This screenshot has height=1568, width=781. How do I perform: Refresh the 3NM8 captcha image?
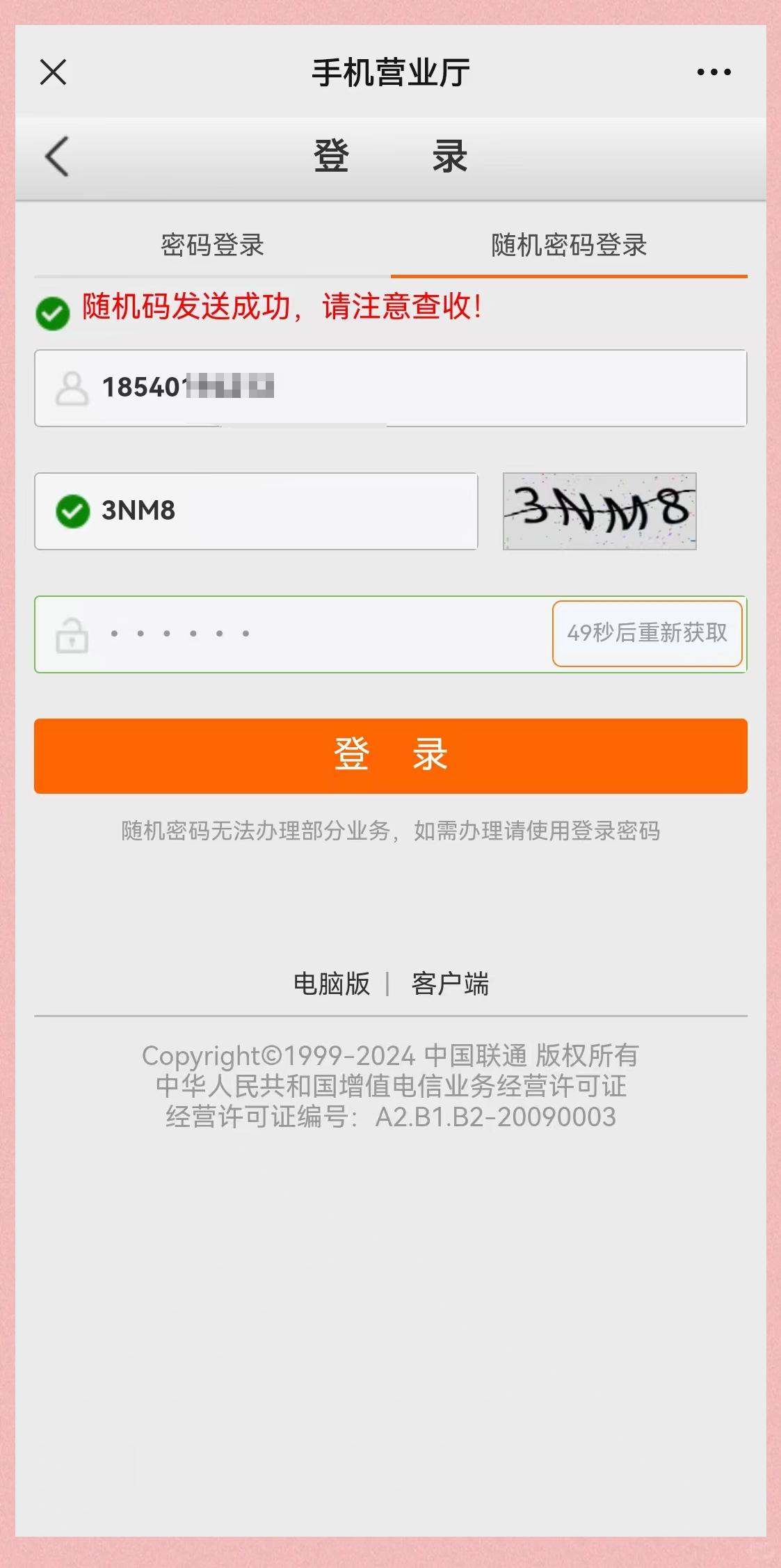point(599,511)
